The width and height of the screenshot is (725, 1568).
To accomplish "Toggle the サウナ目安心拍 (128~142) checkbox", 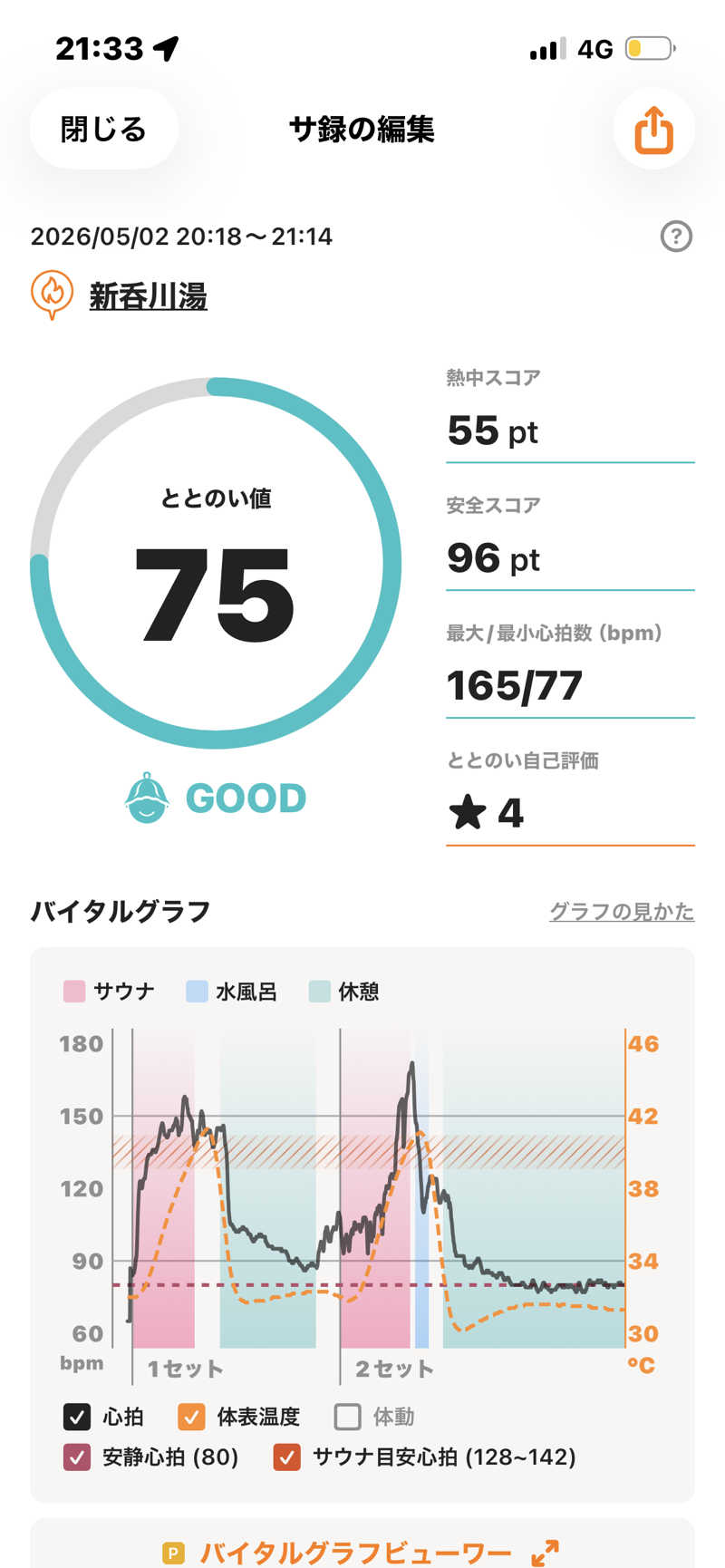I will pos(287,1457).
